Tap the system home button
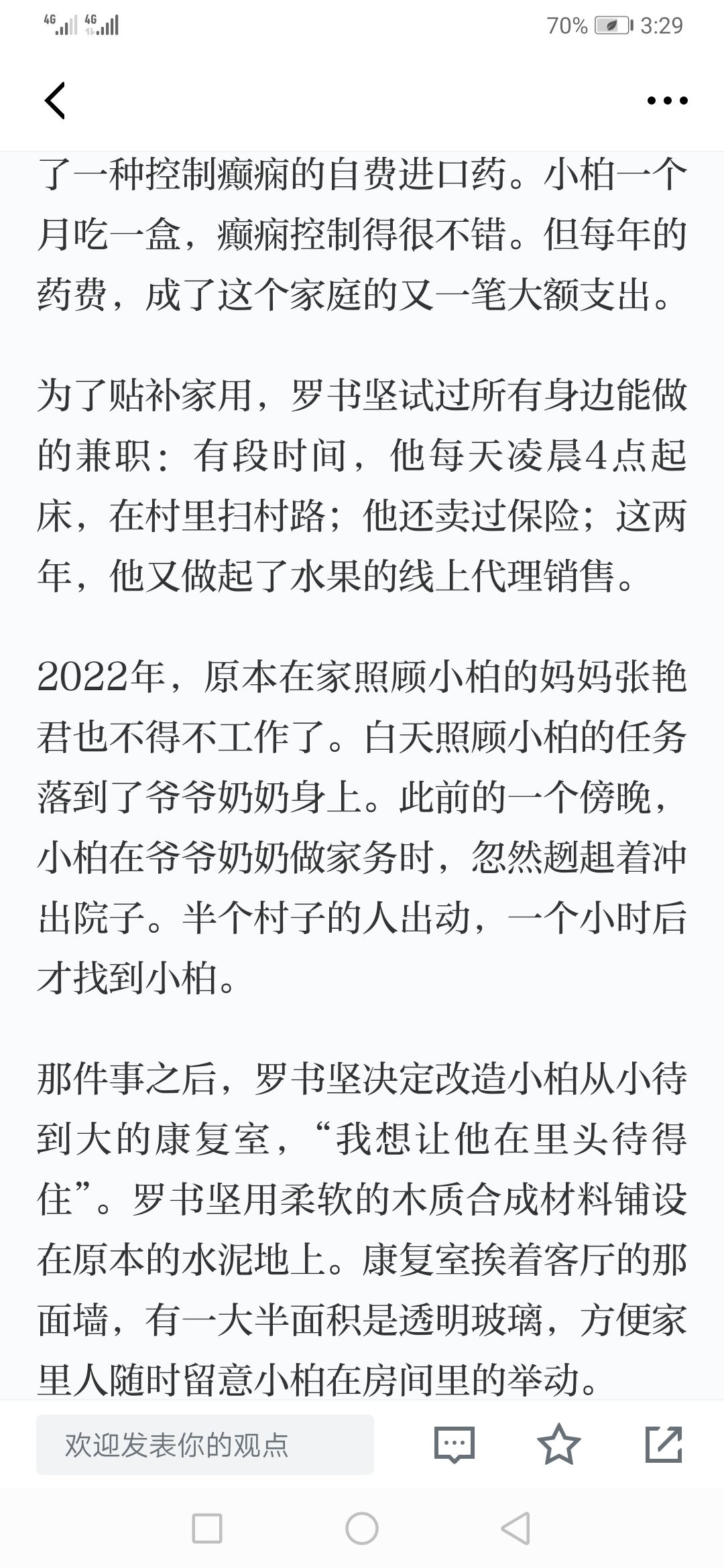This screenshot has width=724, height=1568. pos(362,1528)
